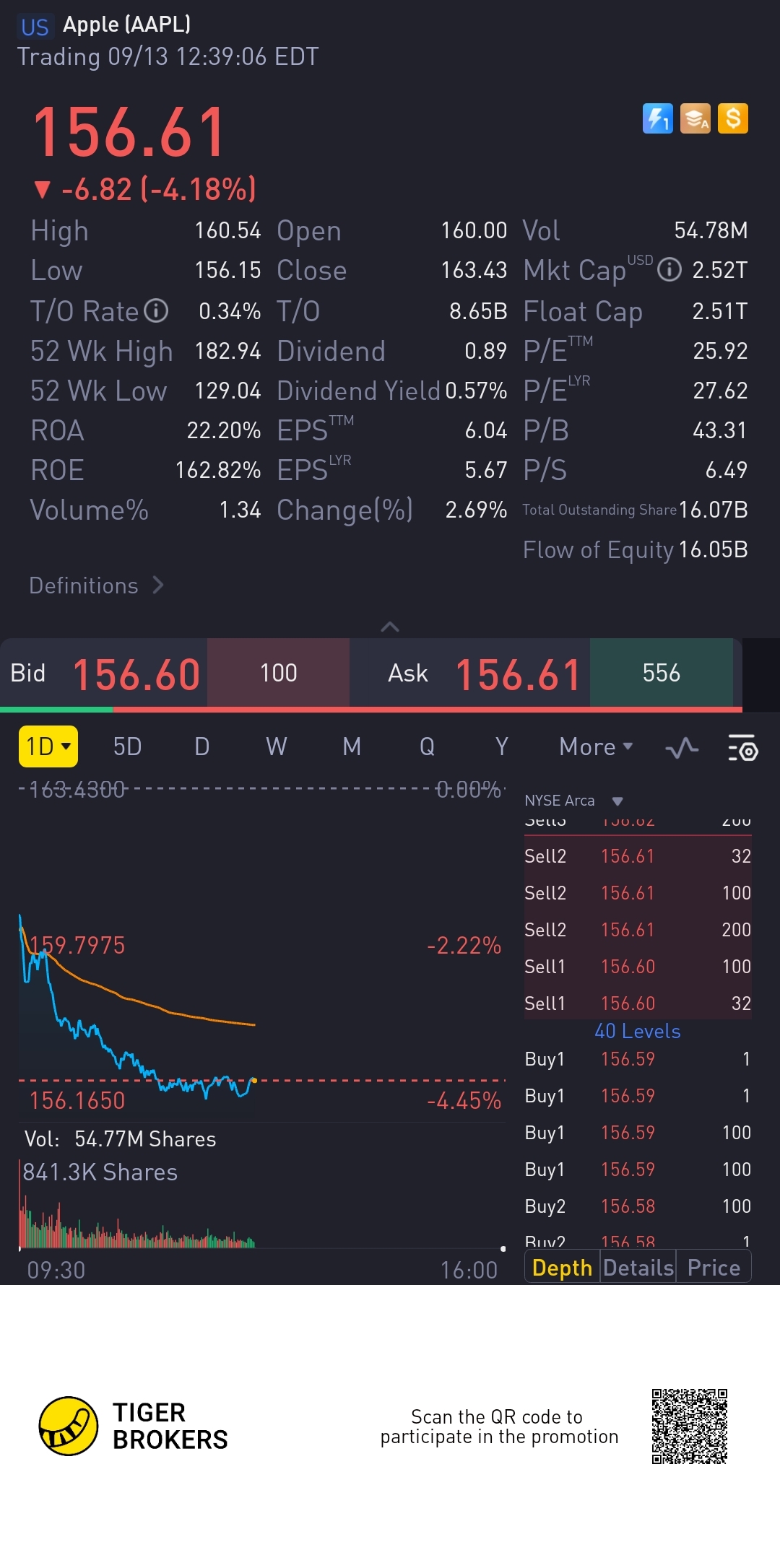
Task: Expand the More chart periods menu
Action: 595,746
